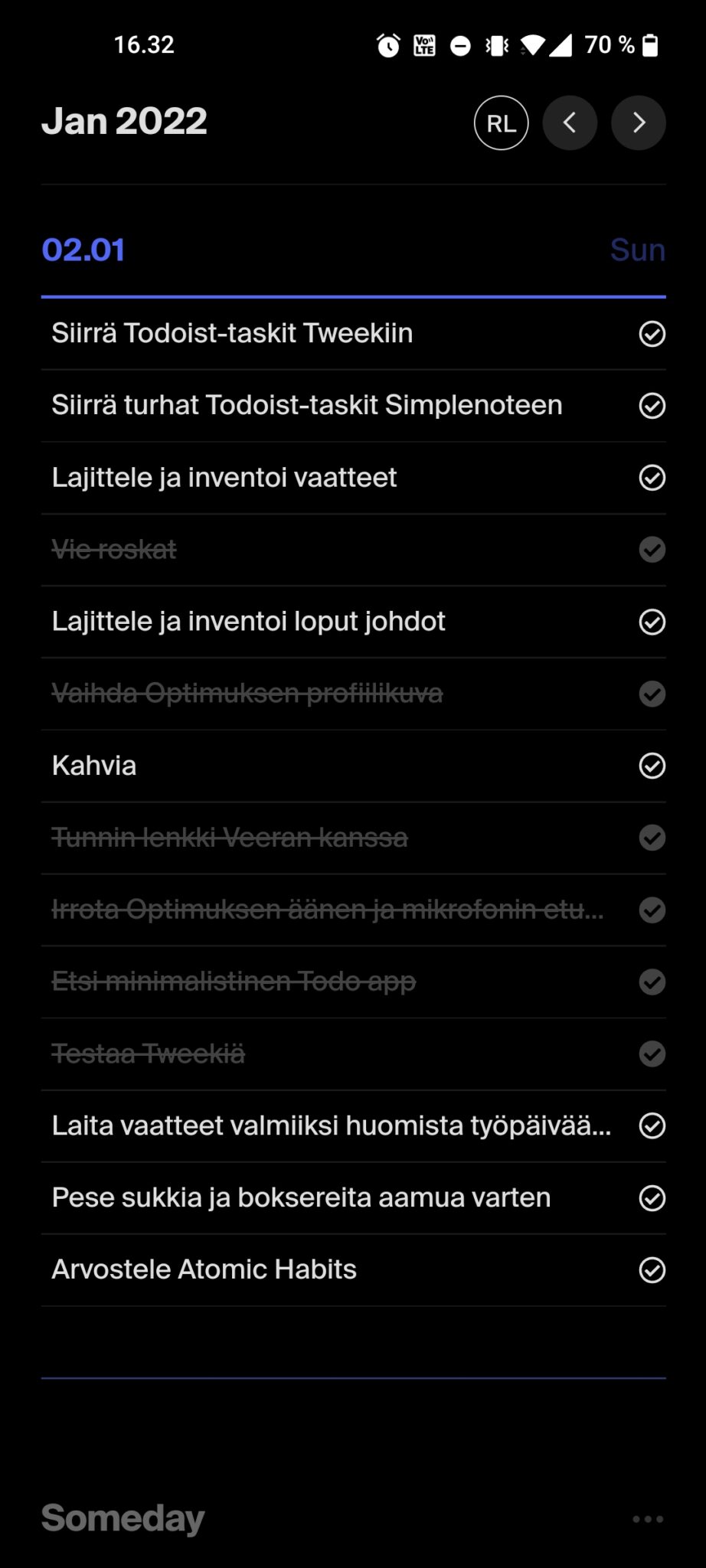Add a task in the empty row
This screenshot has width=706, height=1568.
(353, 1342)
